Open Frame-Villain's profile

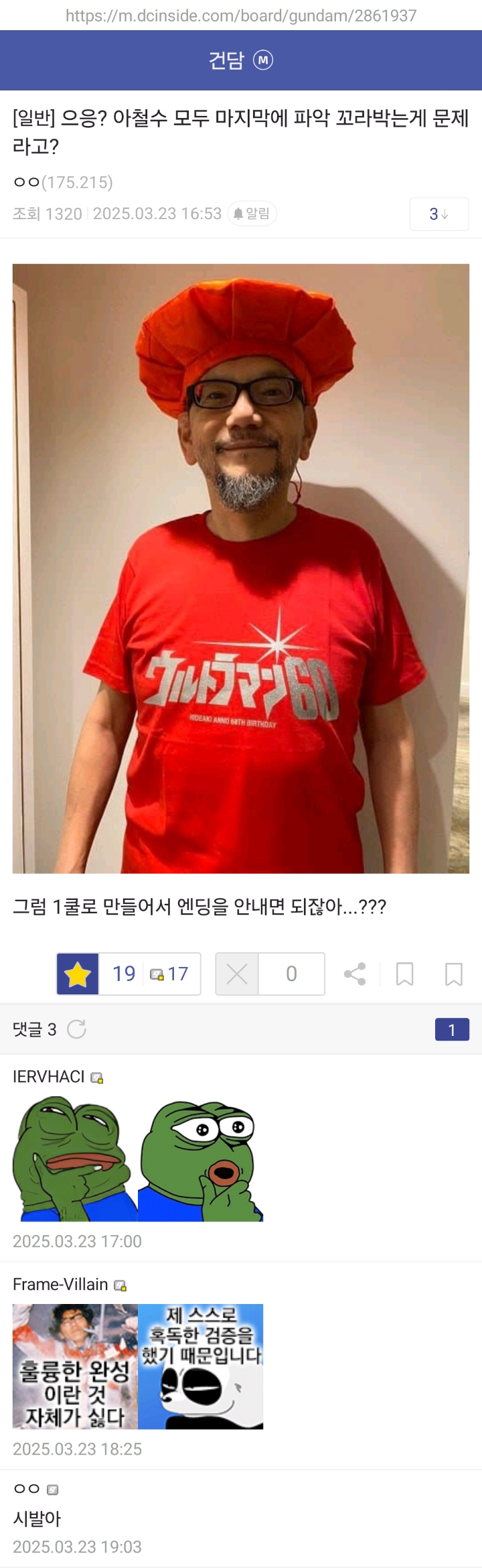[x=60, y=1284]
